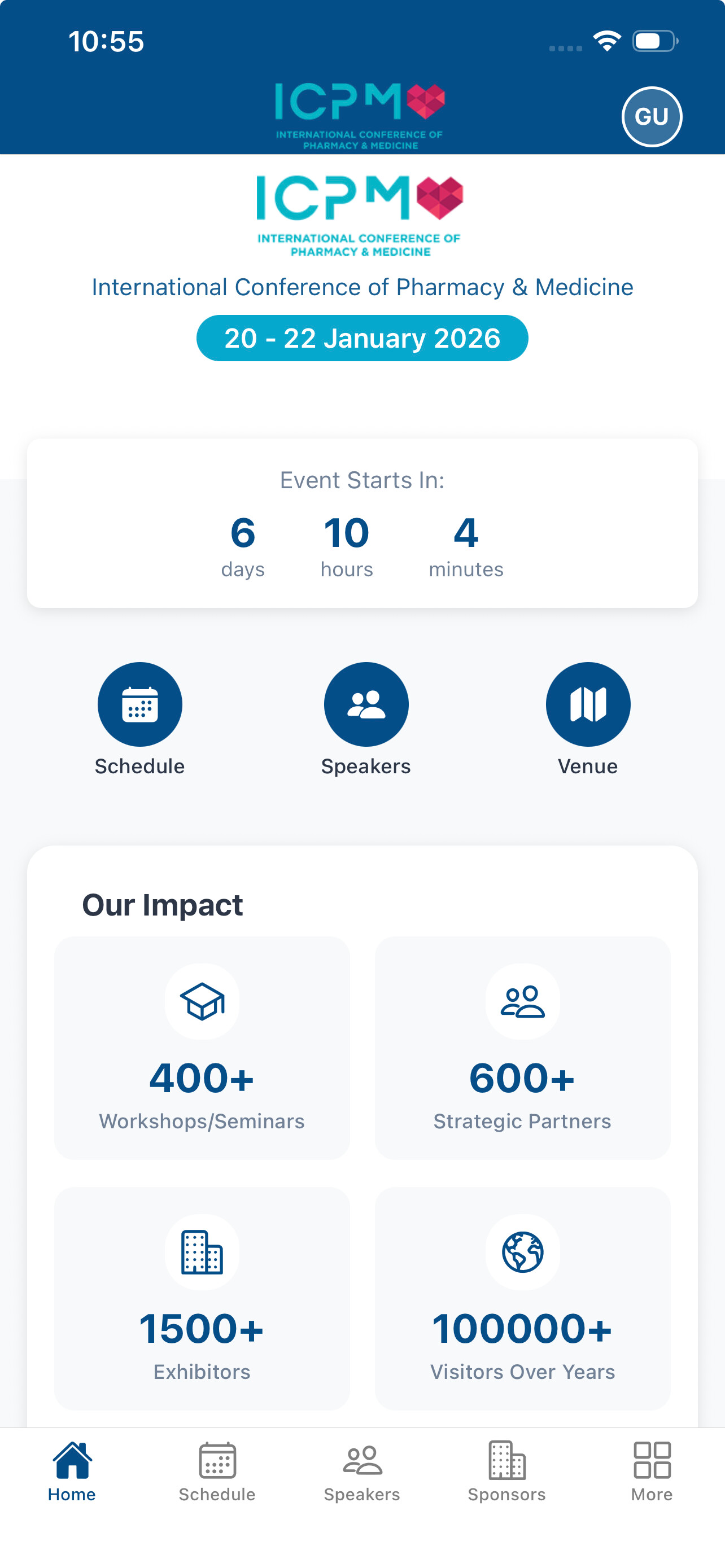Screen dimensions: 725x1568
Task: Open the Schedule shortcut circle
Action: [140, 704]
